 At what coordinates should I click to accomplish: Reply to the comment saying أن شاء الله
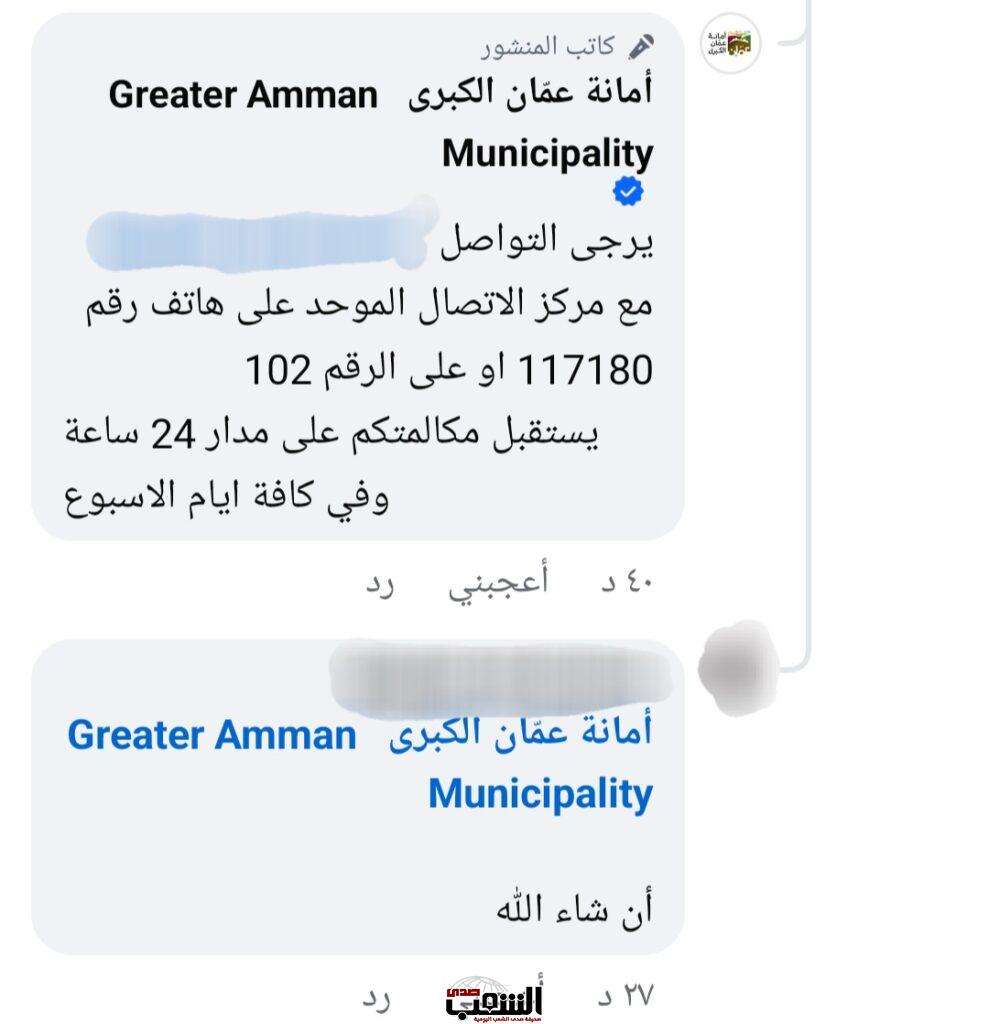click(379, 996)
